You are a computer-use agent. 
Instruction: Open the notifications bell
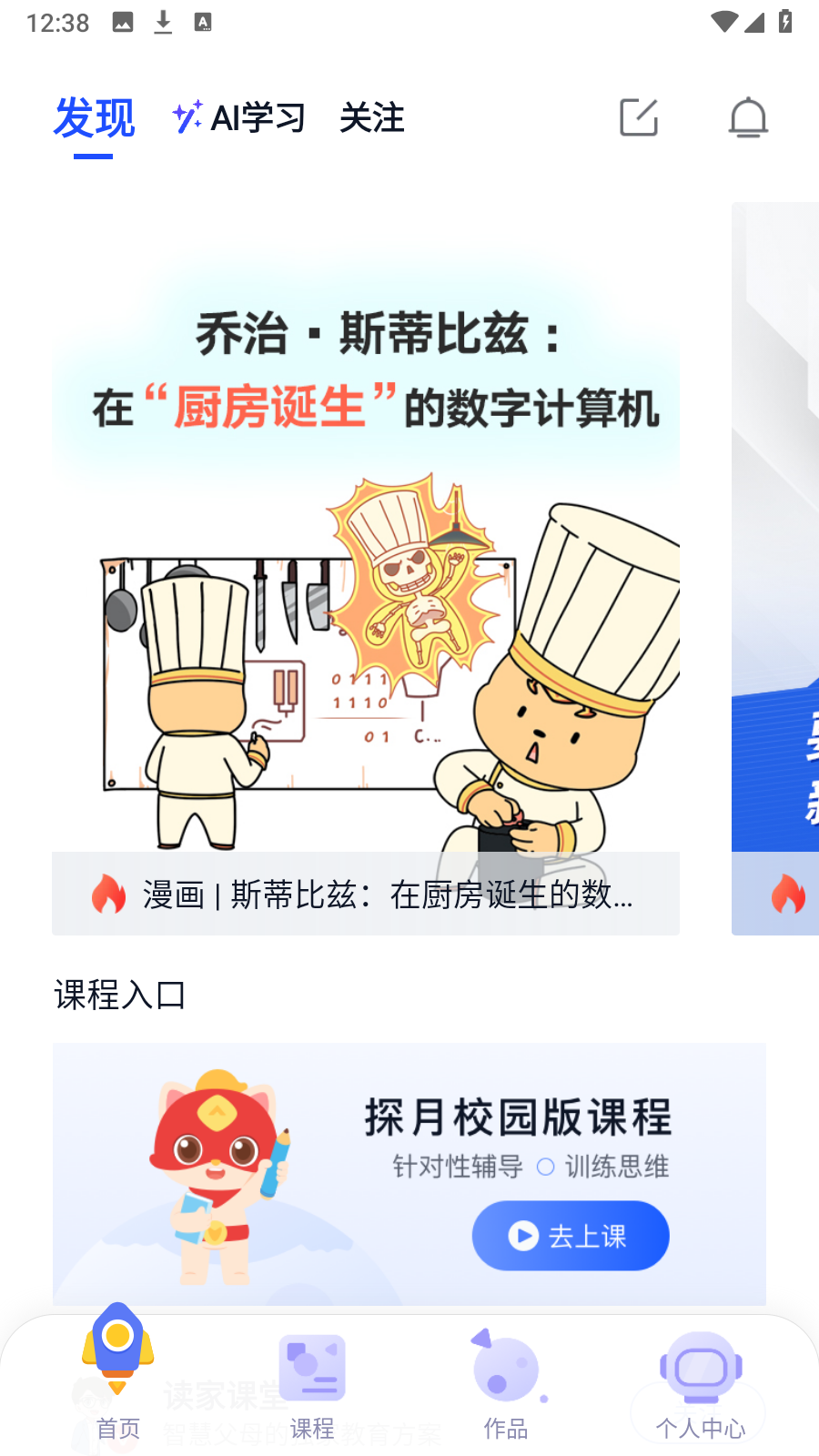tap(748, 117)
